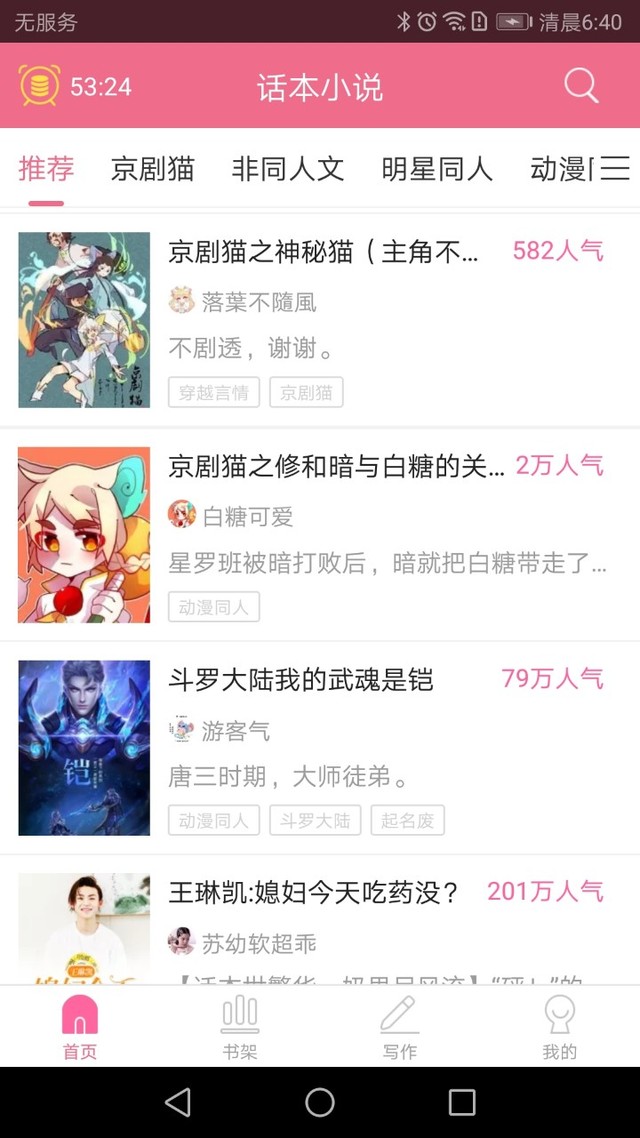Switch to the 我的 profile tab
640x1138 pixels.
point(559,1026)
